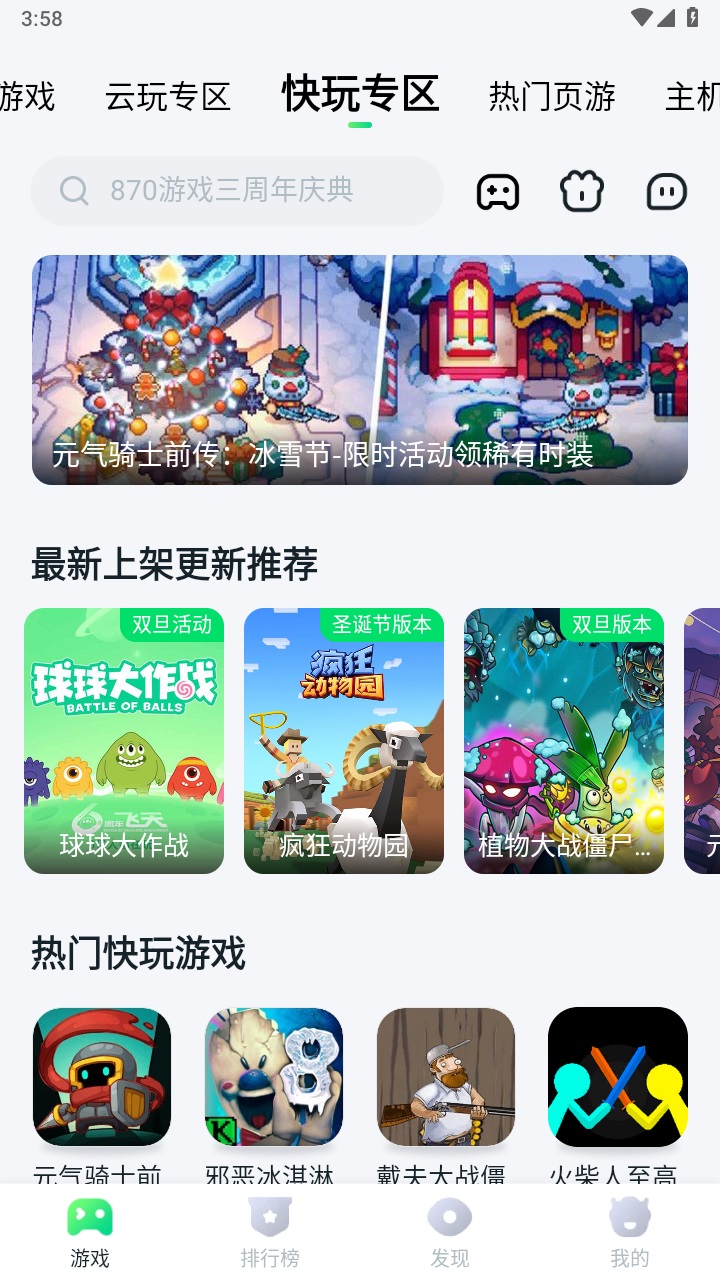The height and width of the screenshot is (1280, 720).
Task: Open 我的 via its icon in the bottom bar
Action: 629,1218
